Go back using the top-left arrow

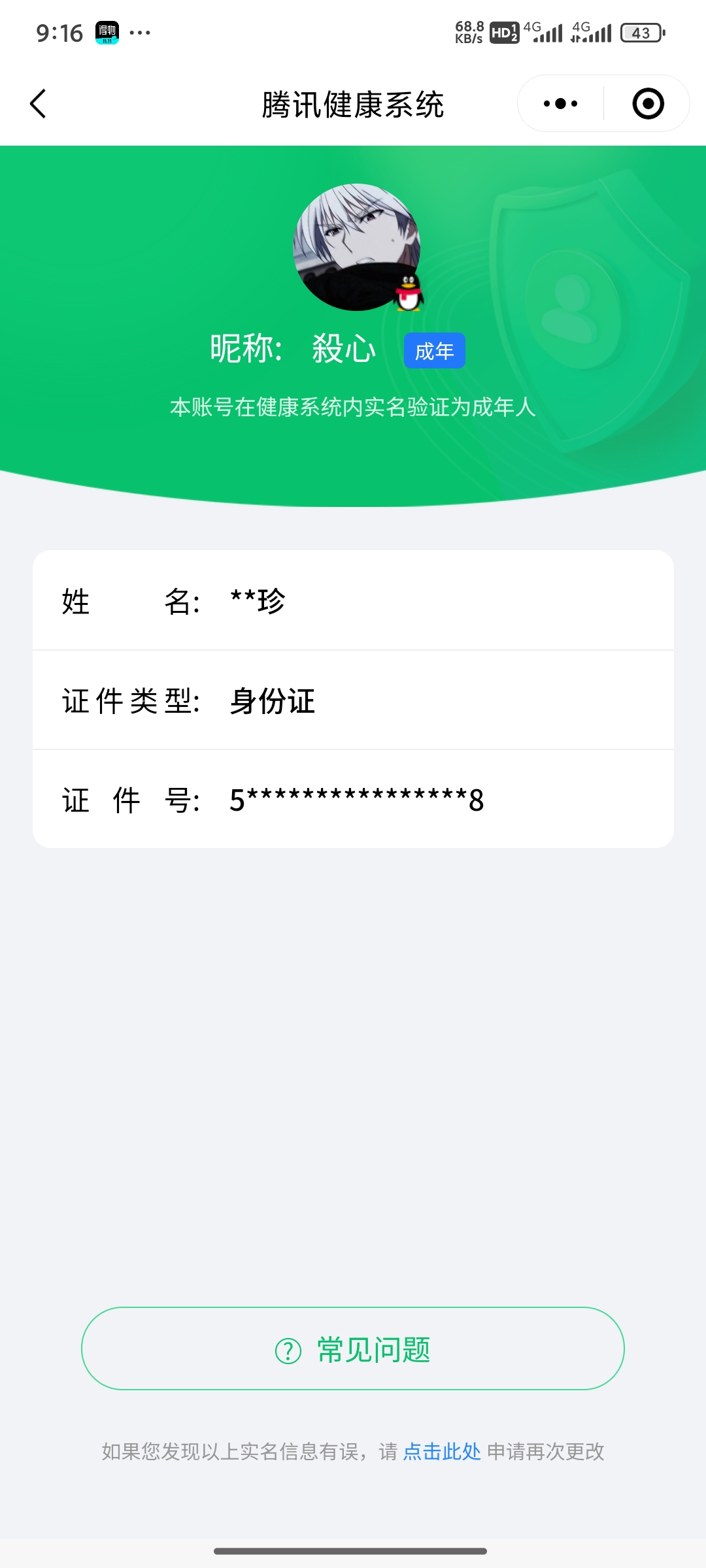(39, 104)
